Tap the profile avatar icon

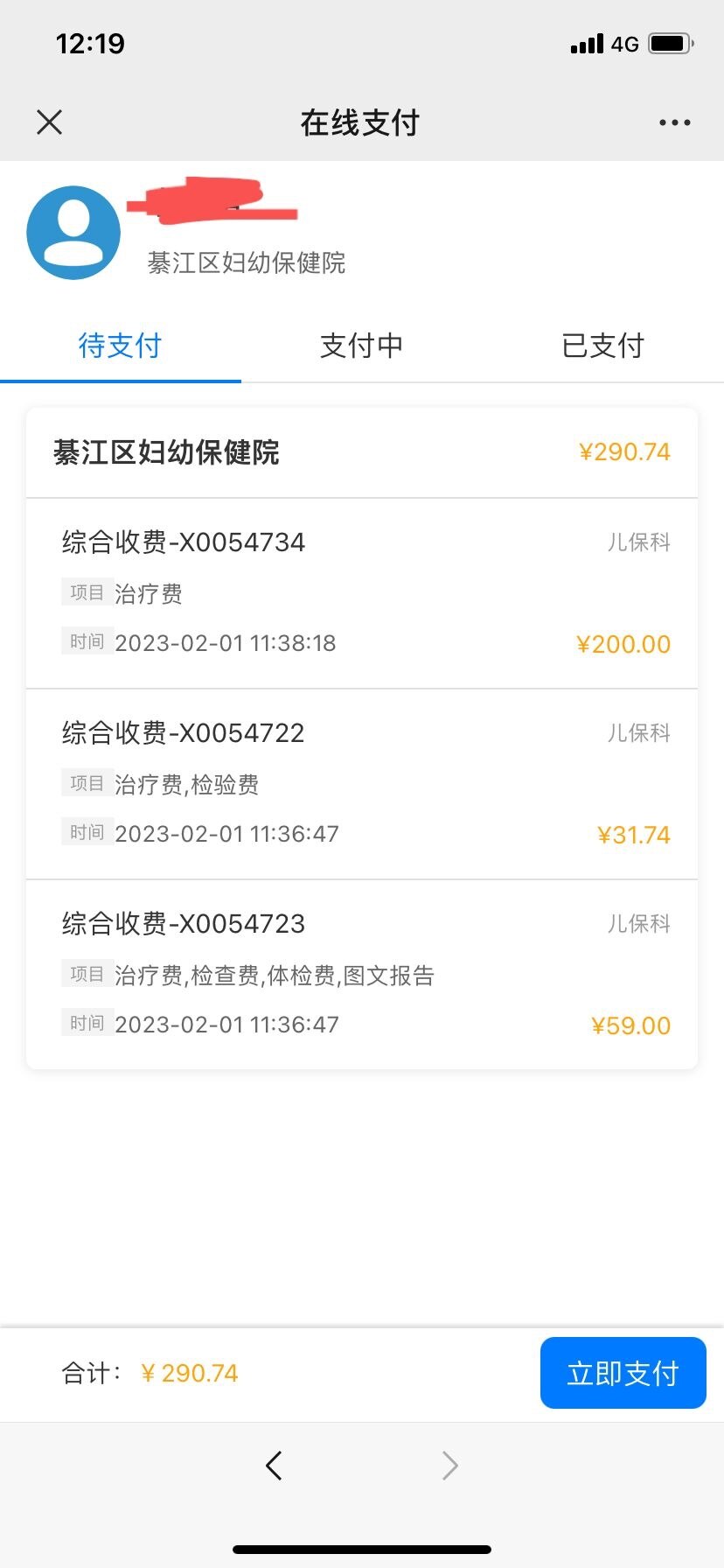click(73, 233)
